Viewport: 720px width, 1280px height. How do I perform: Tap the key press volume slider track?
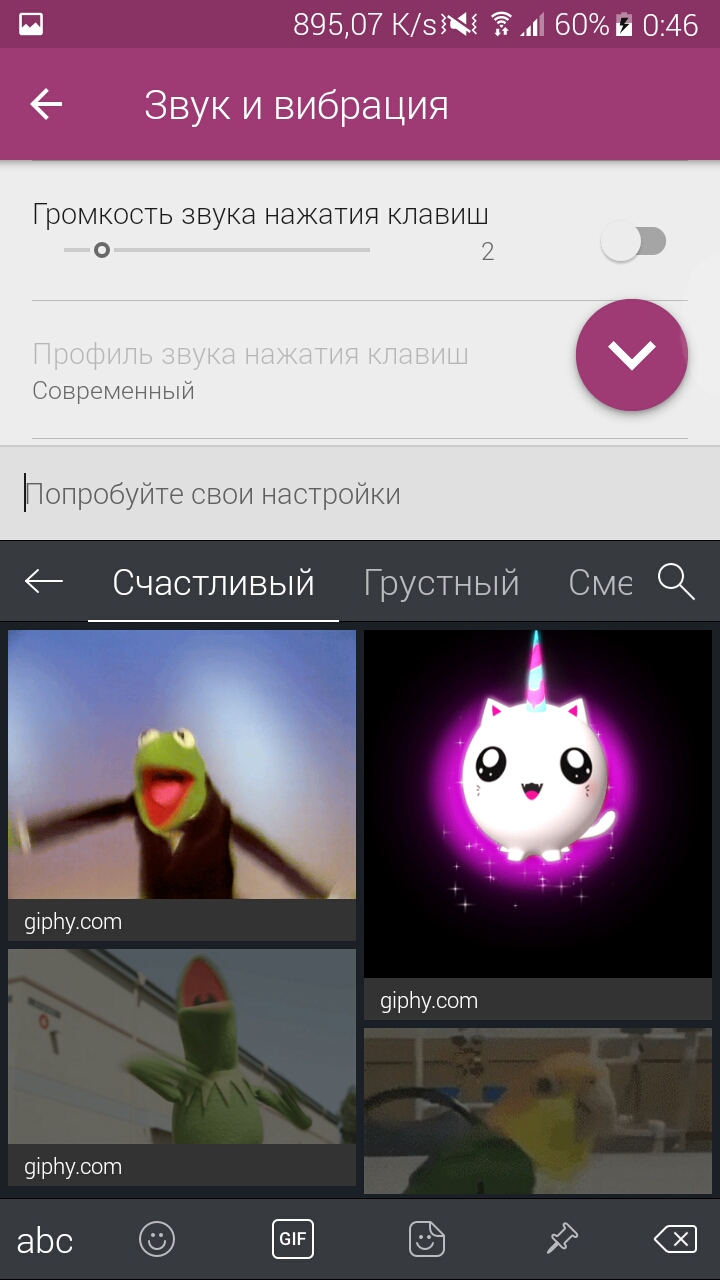217,250
